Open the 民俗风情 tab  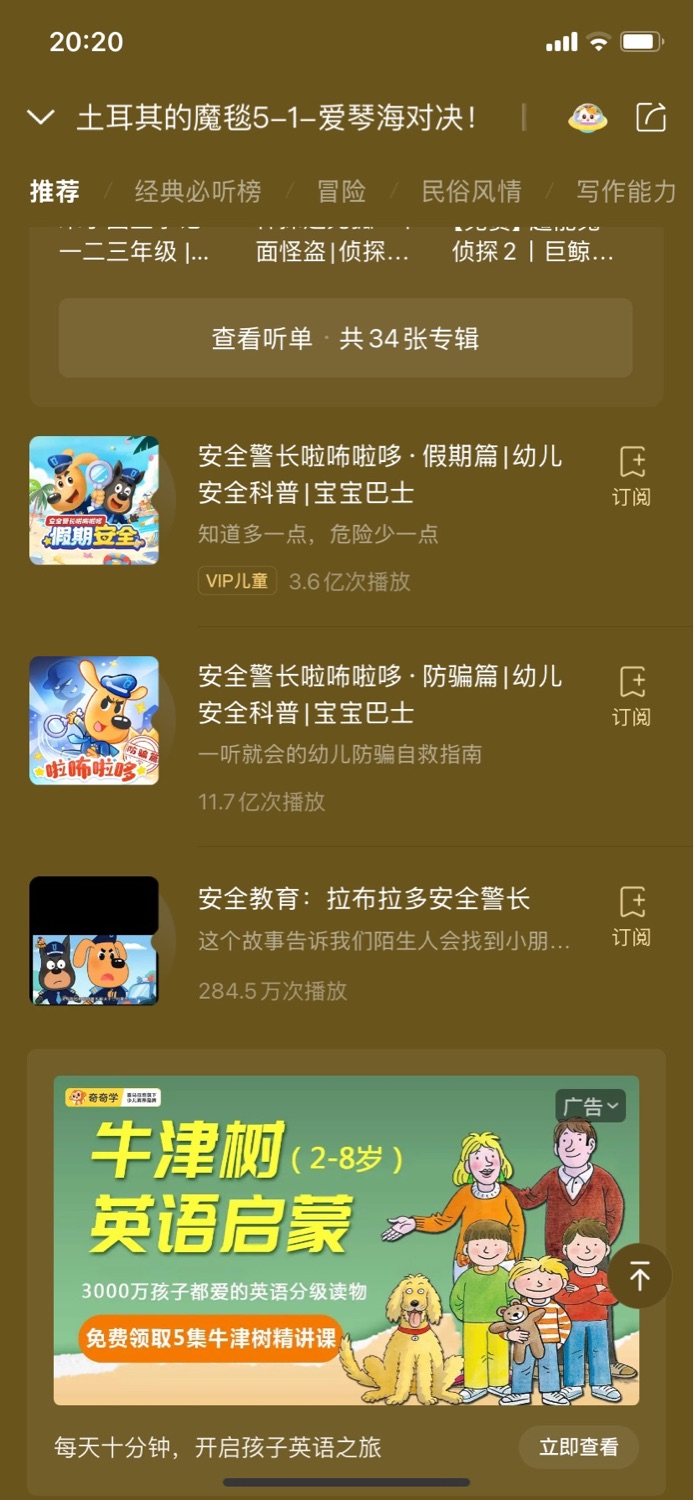click(471, 191)
